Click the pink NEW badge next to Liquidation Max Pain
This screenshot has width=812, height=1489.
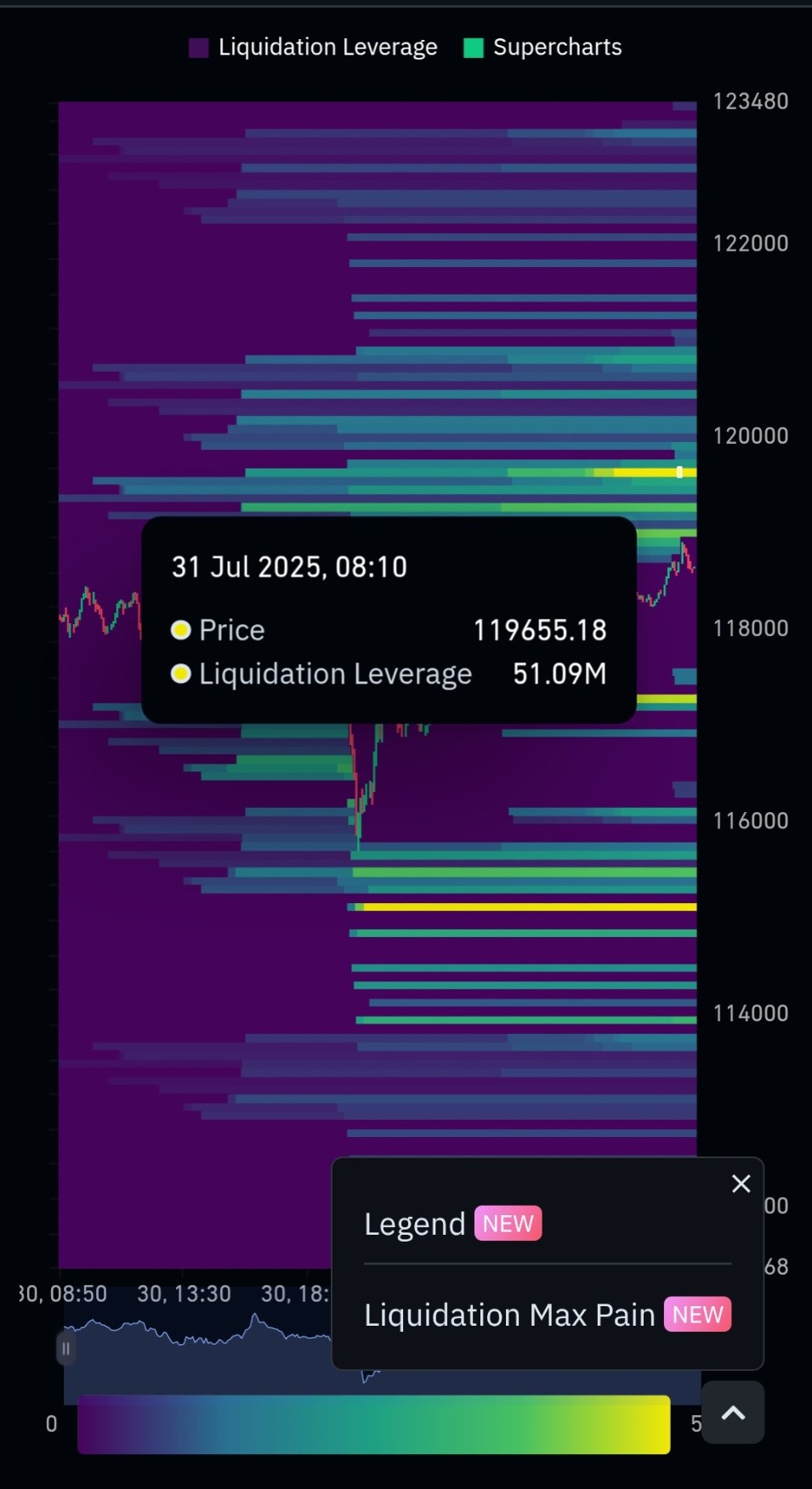click(x=697, y=1314)
